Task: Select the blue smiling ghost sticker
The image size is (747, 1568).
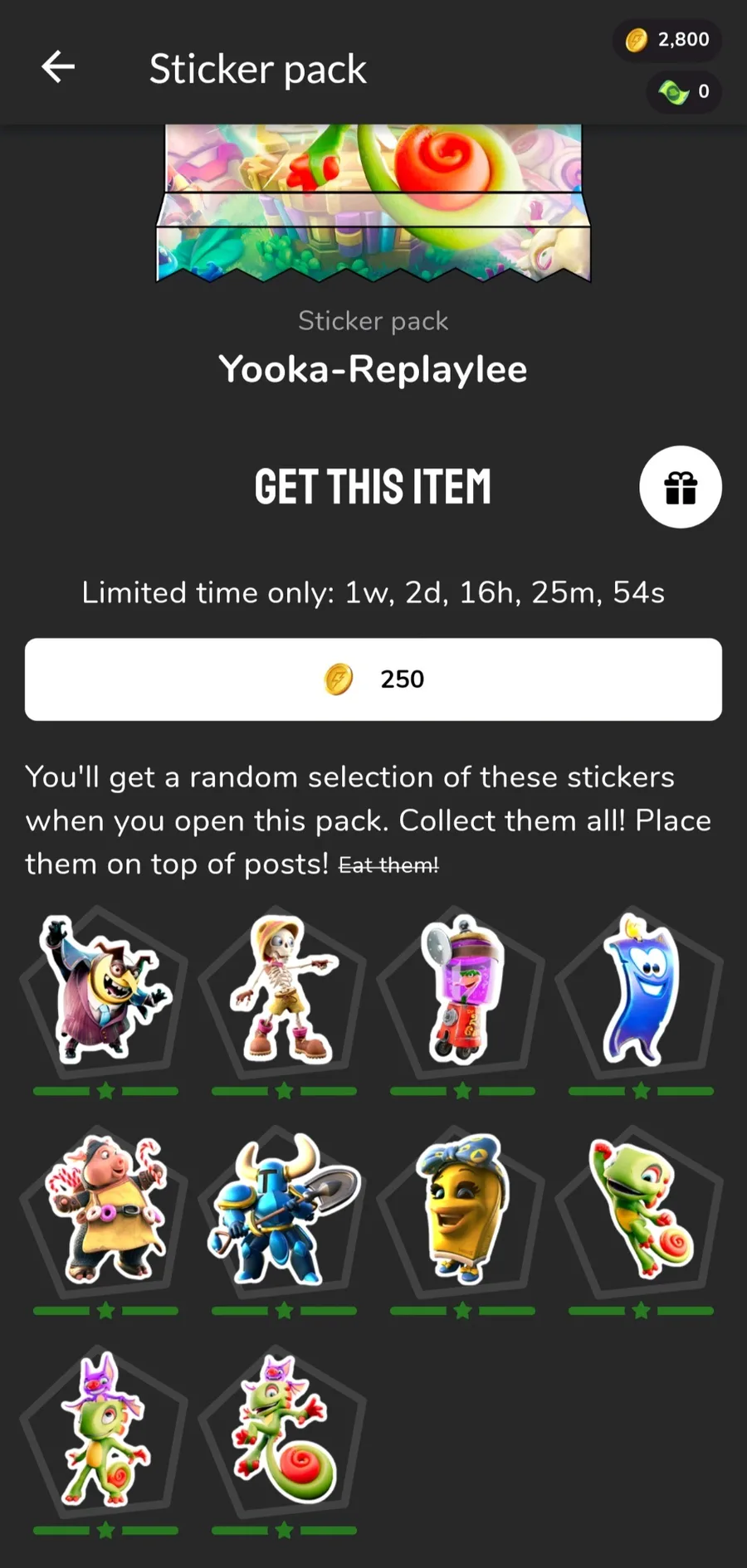Action: [x=640, y=990]
